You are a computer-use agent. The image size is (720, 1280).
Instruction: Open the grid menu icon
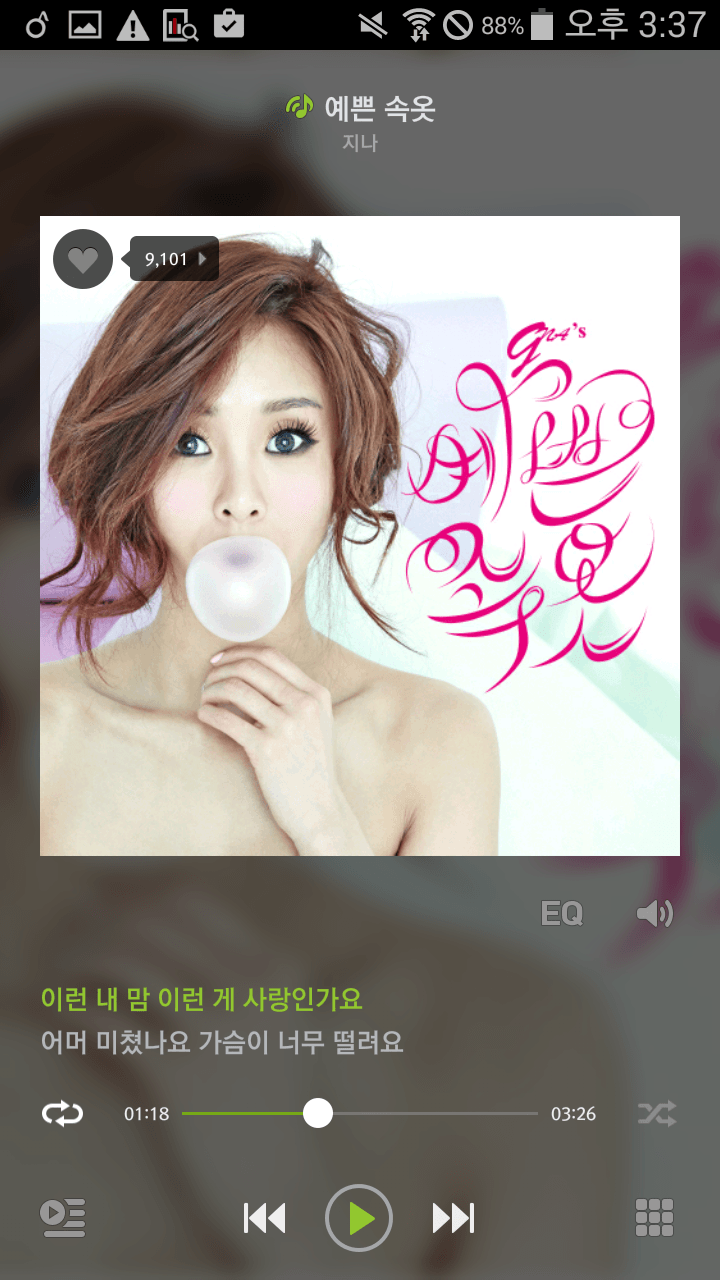tap(655, 1218)
